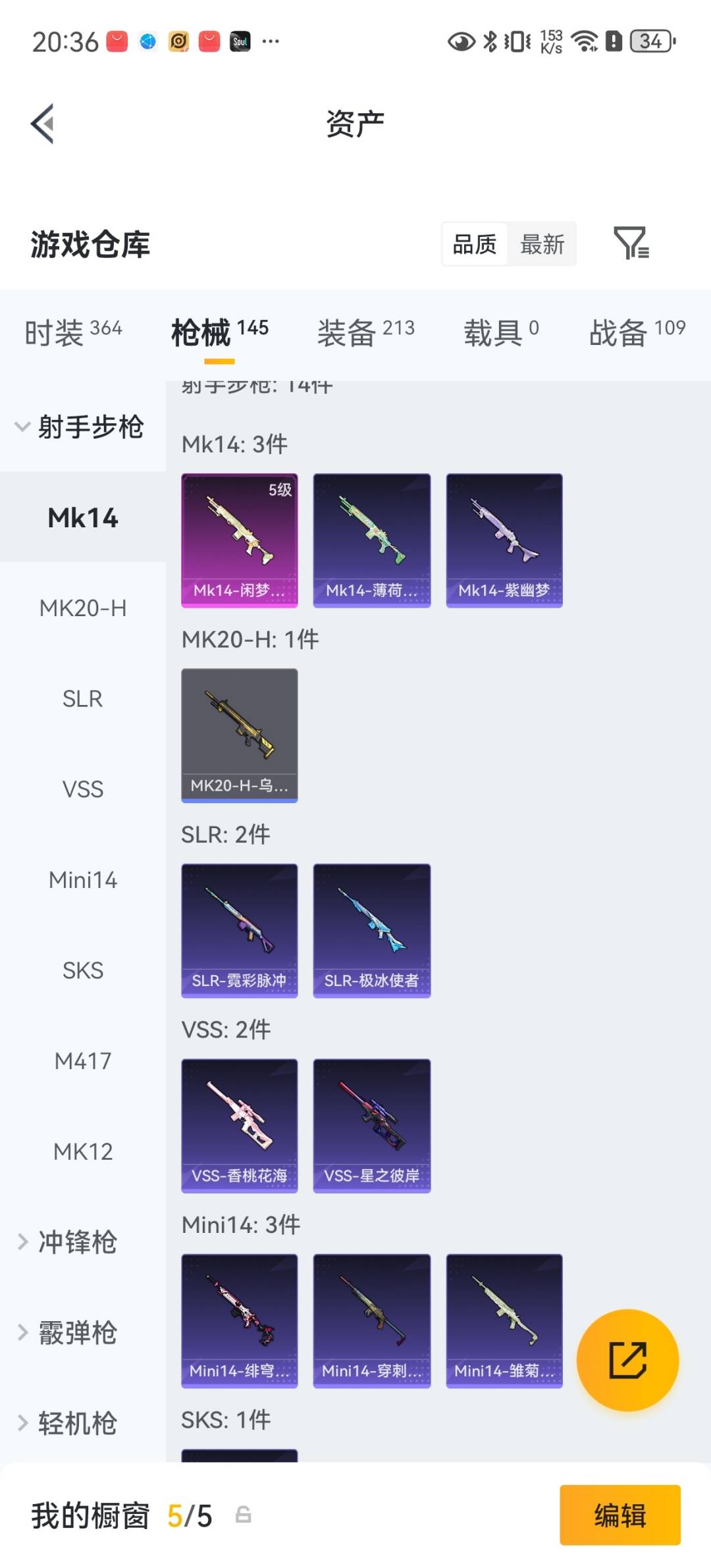Switch to the 时装 tab

point(73,332)
